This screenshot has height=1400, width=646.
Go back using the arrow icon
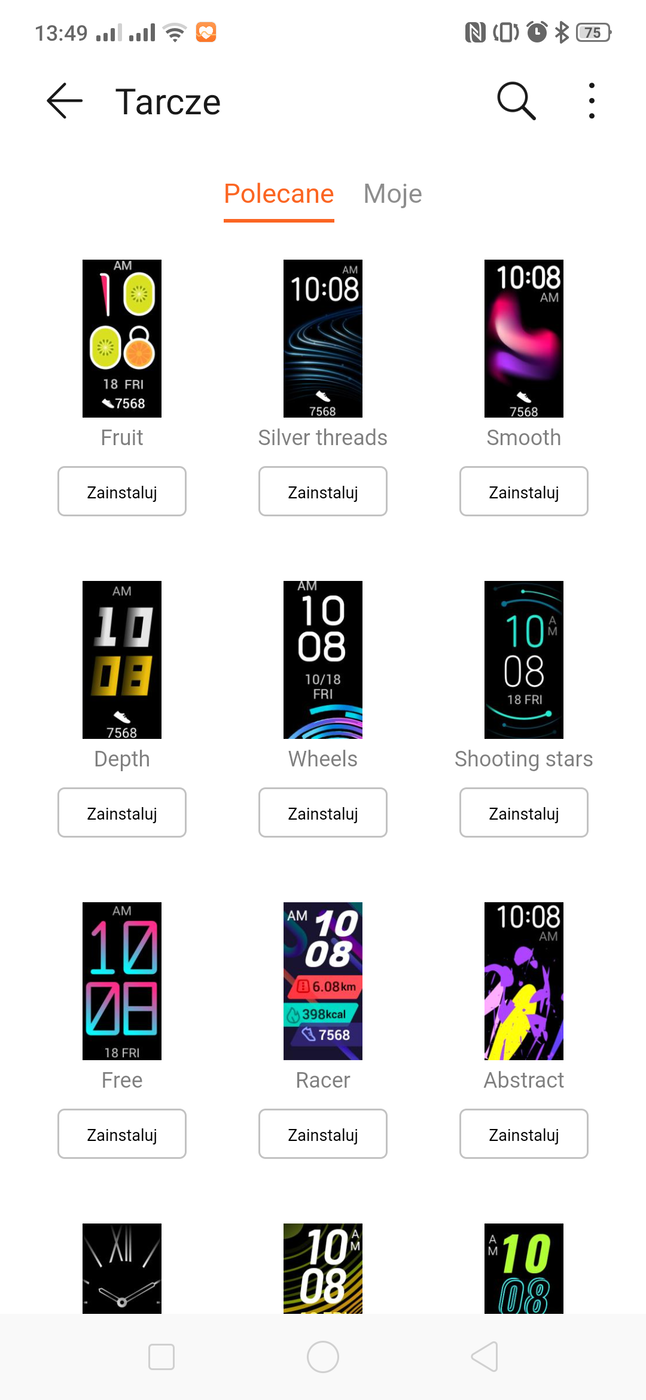[65, 101]
